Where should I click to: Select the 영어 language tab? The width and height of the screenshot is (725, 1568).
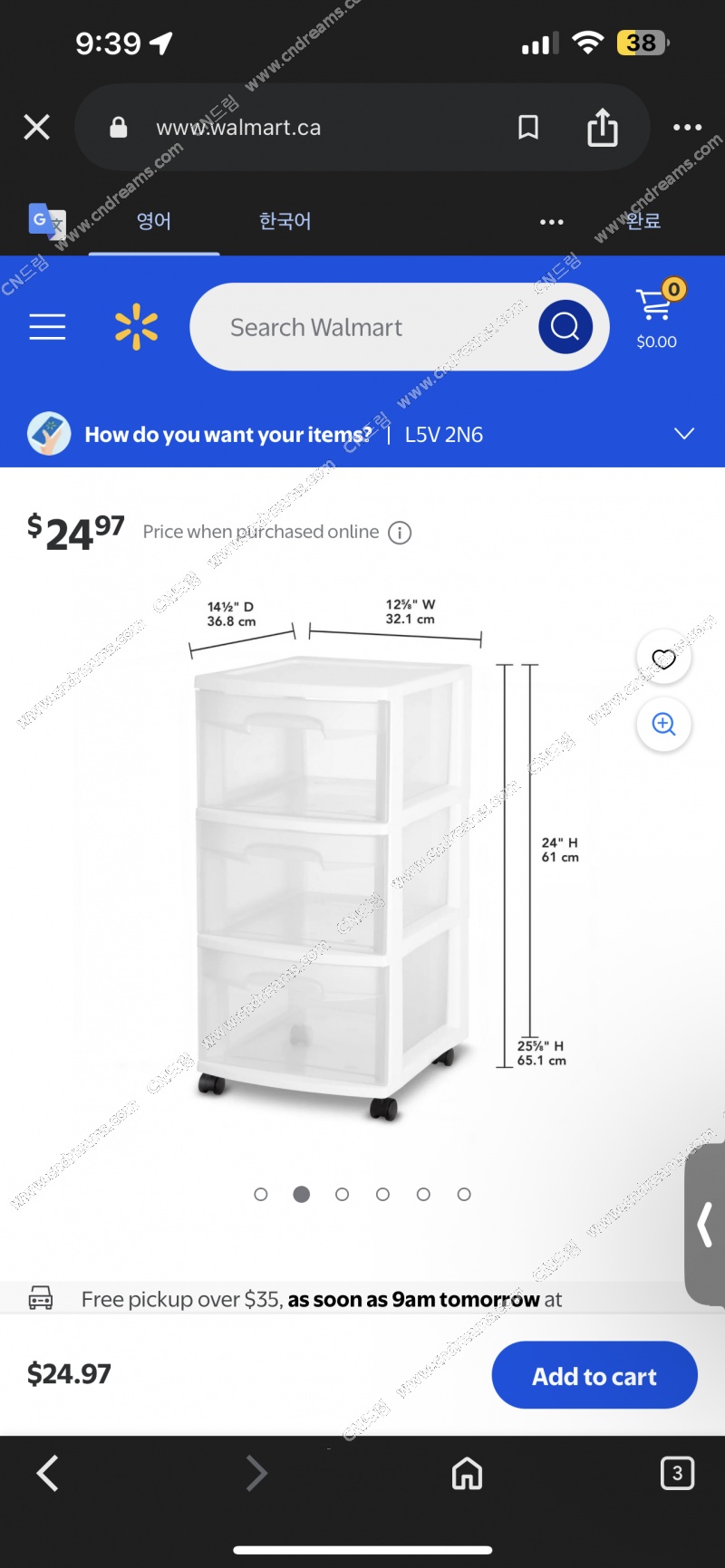pyautogui.click(x=154, y=221)
